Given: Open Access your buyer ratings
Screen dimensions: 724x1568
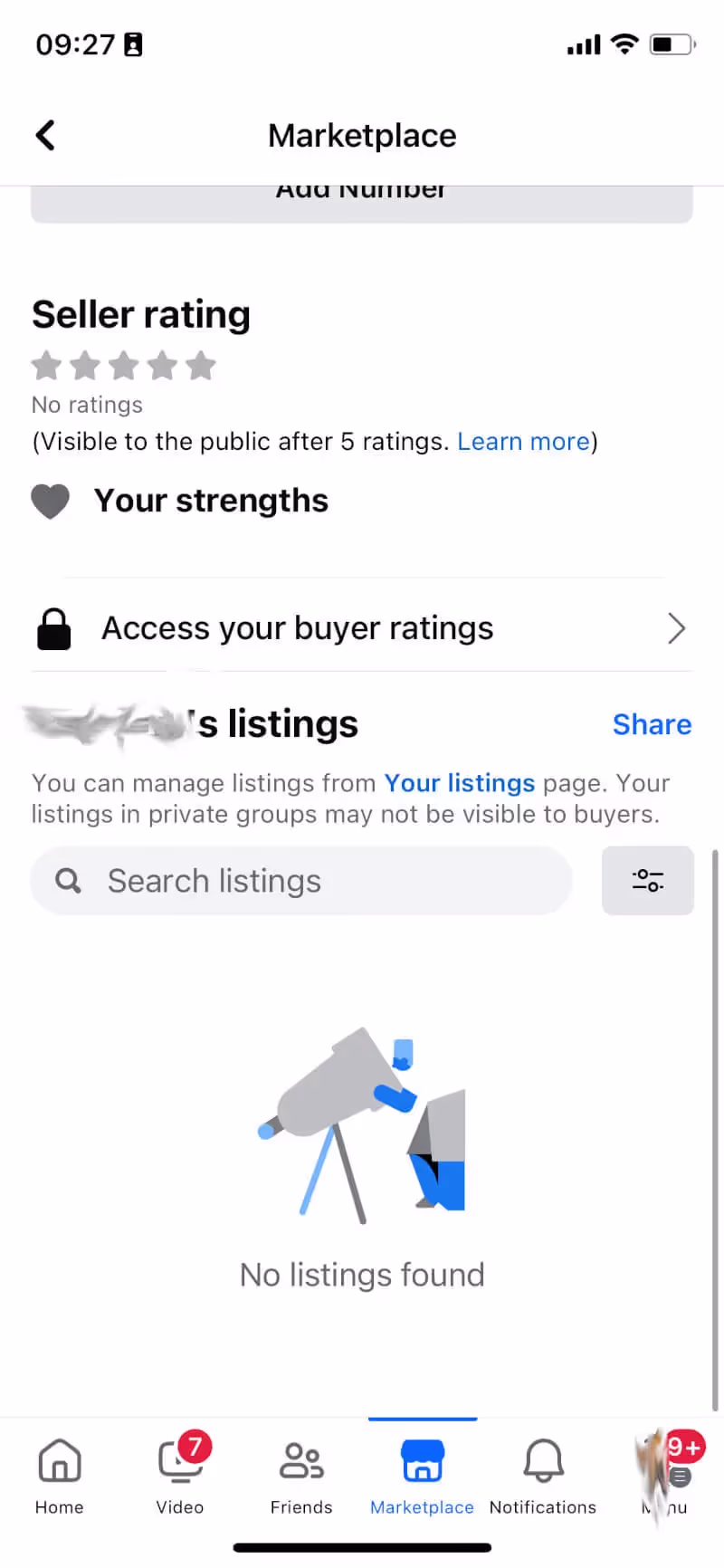Looking at the screenshot, I should tap(362, 628).
